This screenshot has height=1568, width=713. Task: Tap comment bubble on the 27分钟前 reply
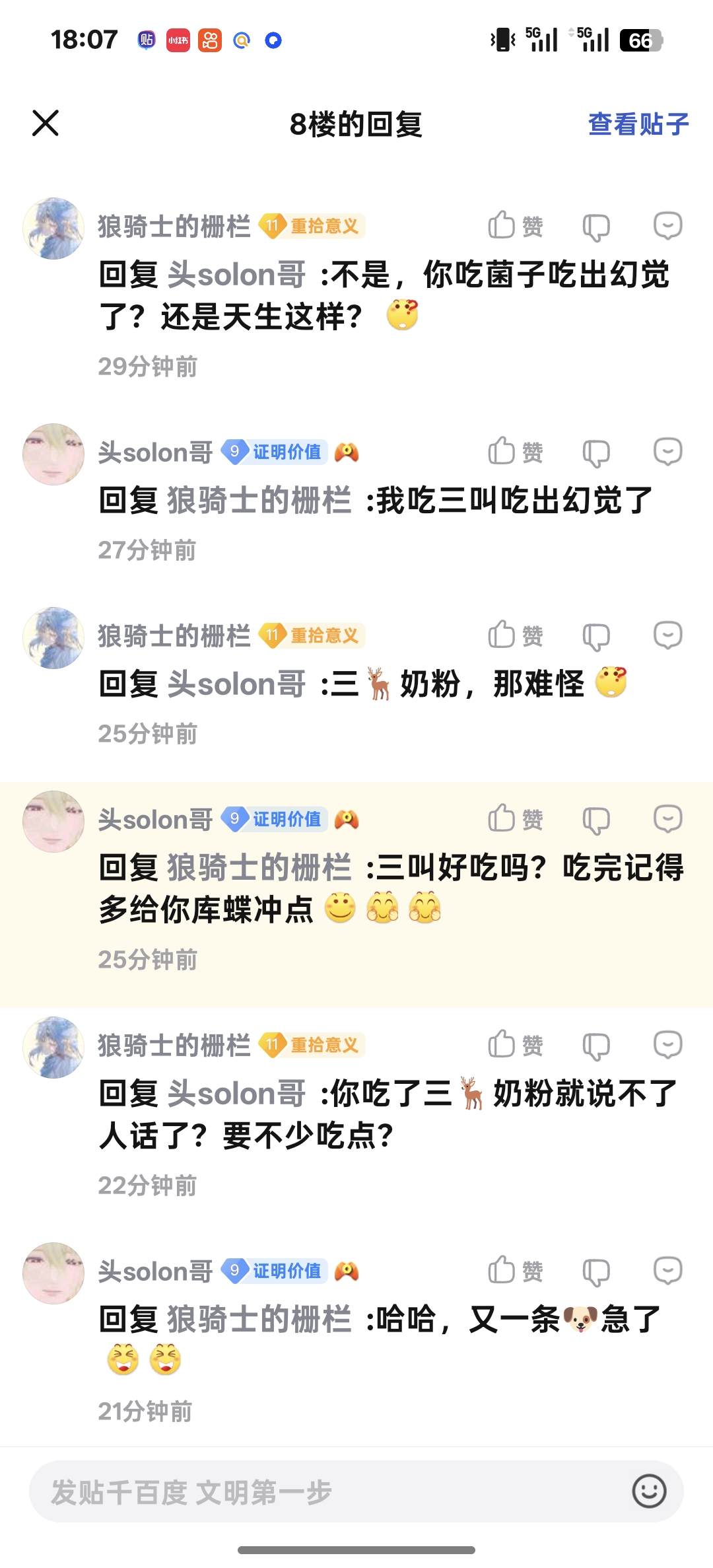click(667, 452)
